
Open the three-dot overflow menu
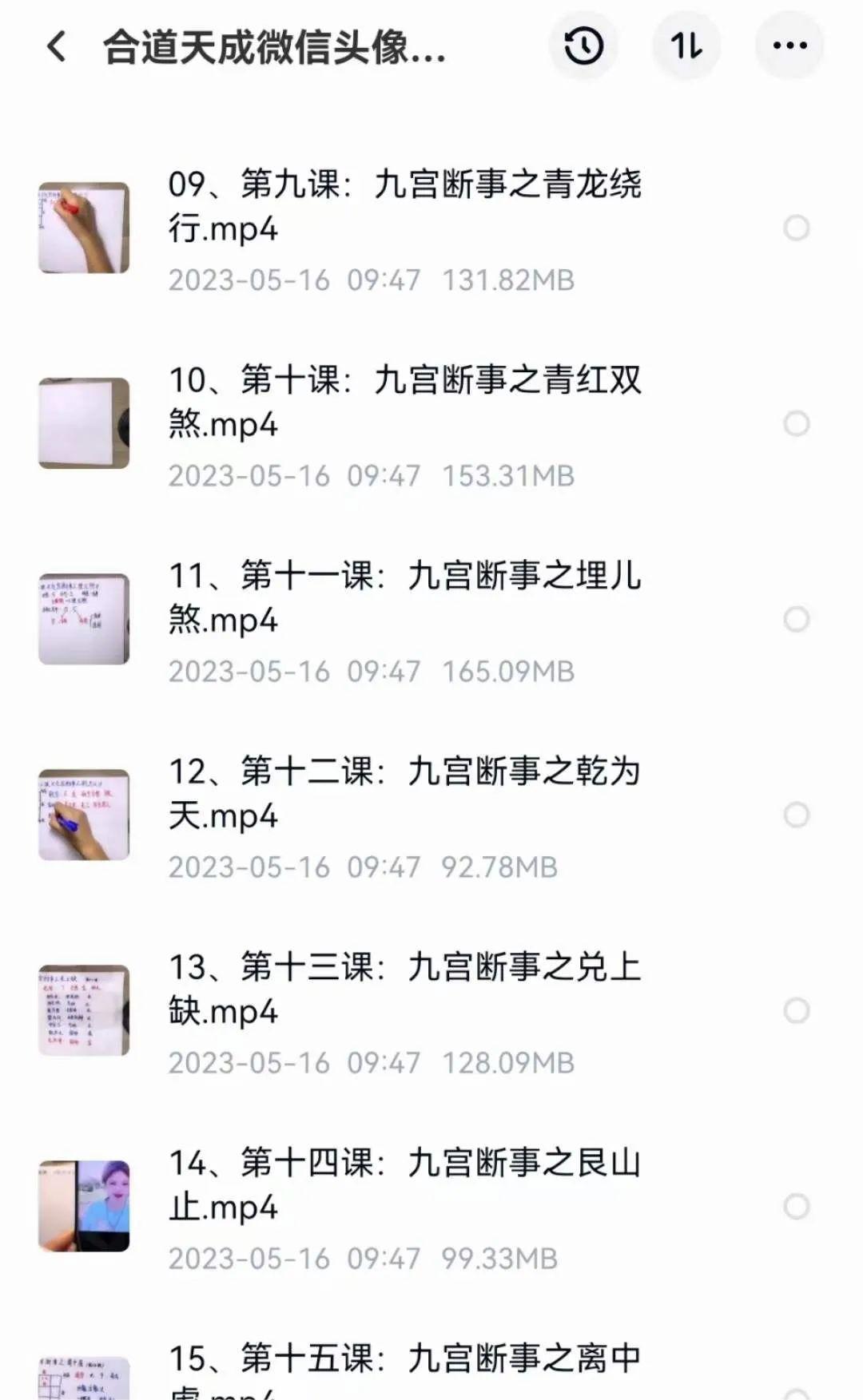point(789,46)
